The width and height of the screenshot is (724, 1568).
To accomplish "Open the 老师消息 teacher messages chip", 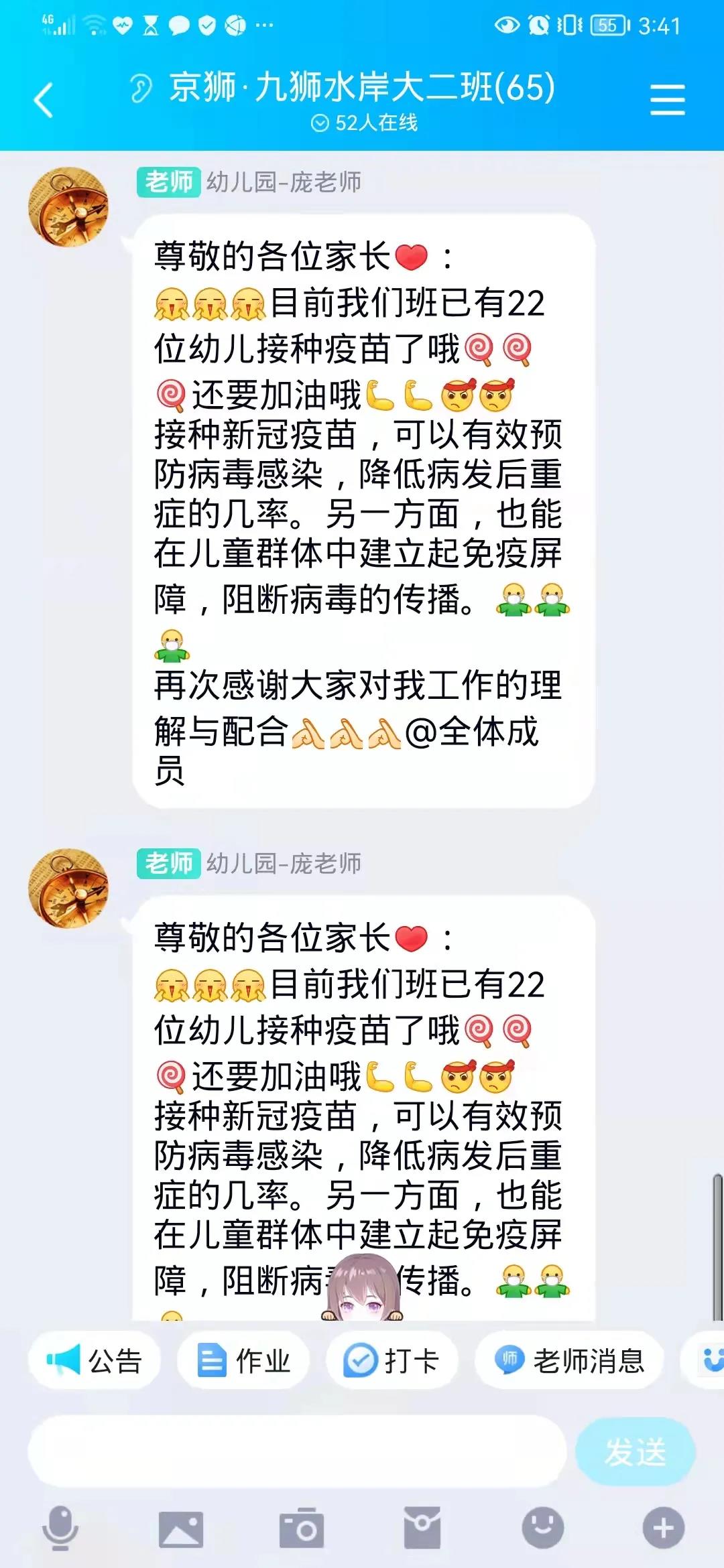I will click(x=569, y=1361).
